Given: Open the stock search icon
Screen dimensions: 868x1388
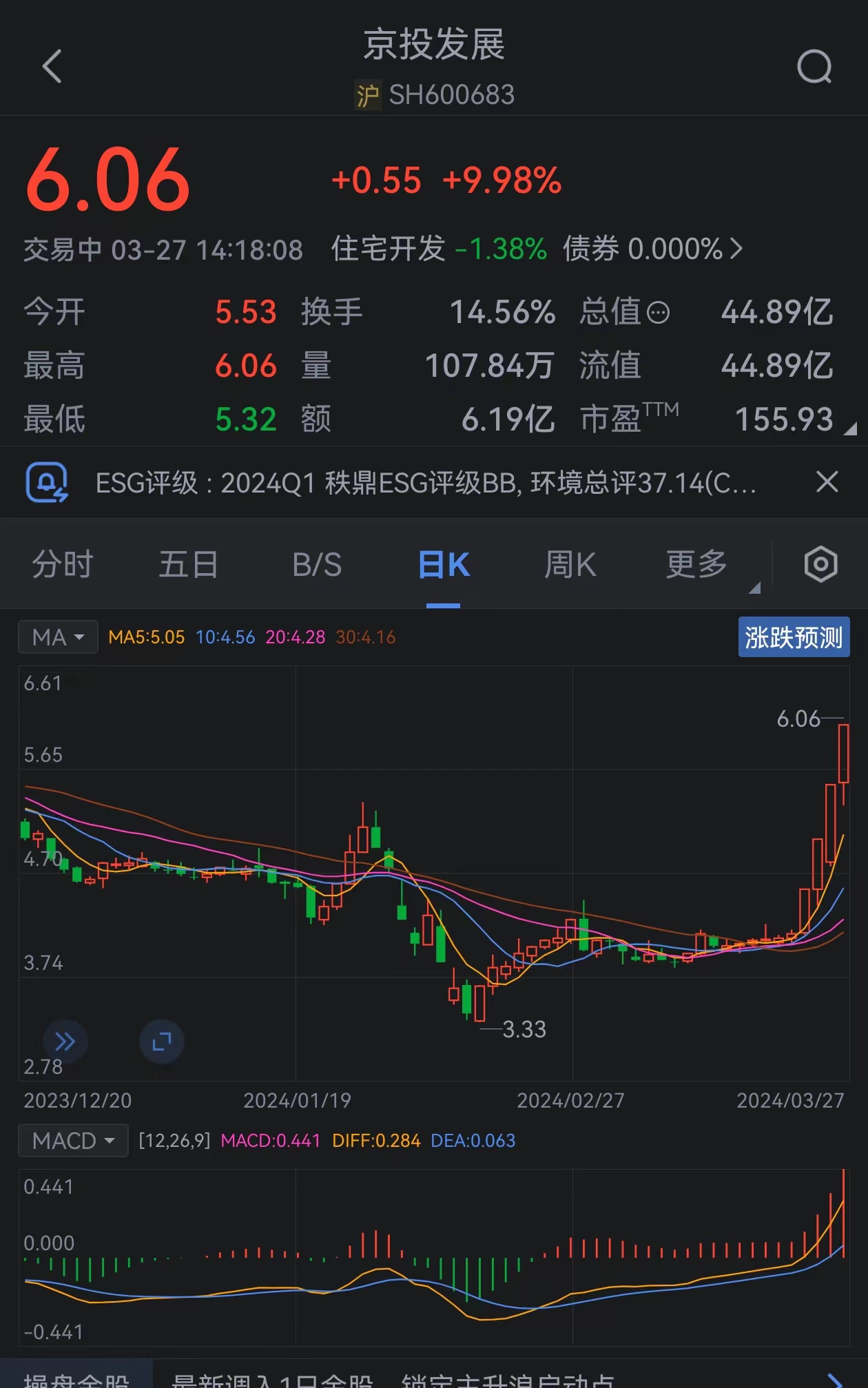Looking at the screenshot, I should pos(814,67).
